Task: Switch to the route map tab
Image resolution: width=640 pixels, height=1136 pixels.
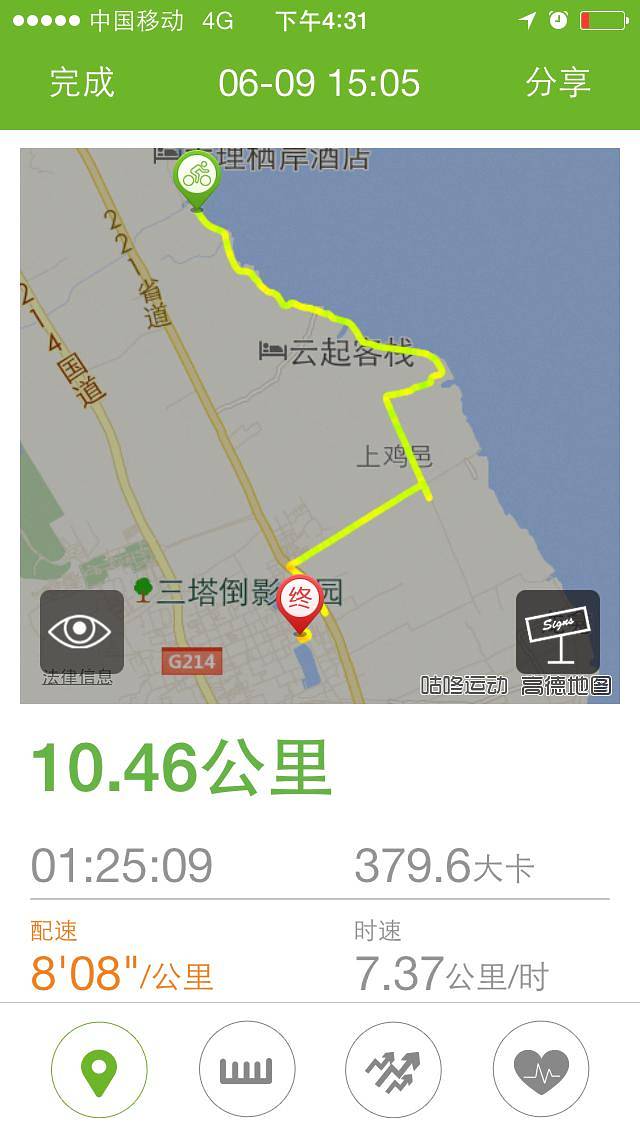Action: (100, 1070)
